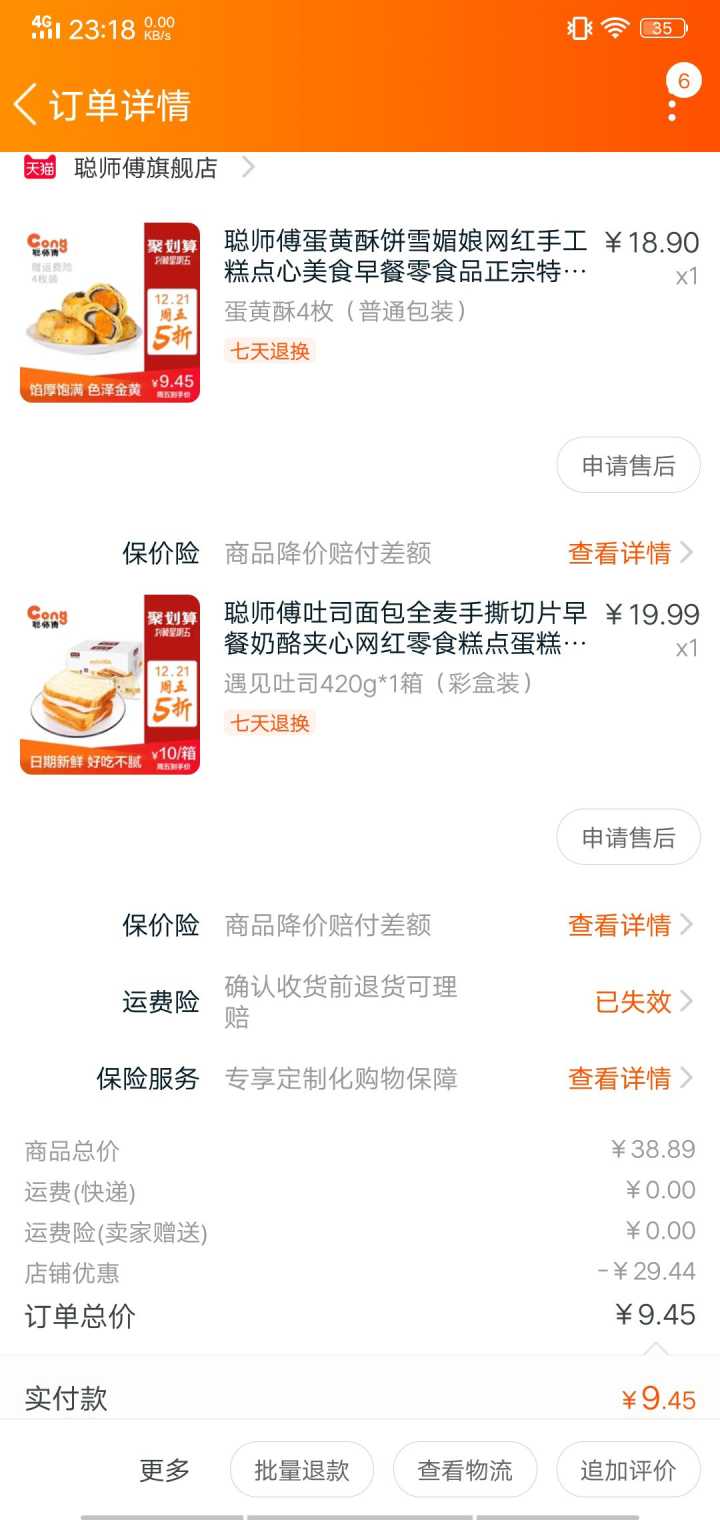View 保险服务 details
This screenshot has width=720, height=1520.
(x=629, y=1078)
